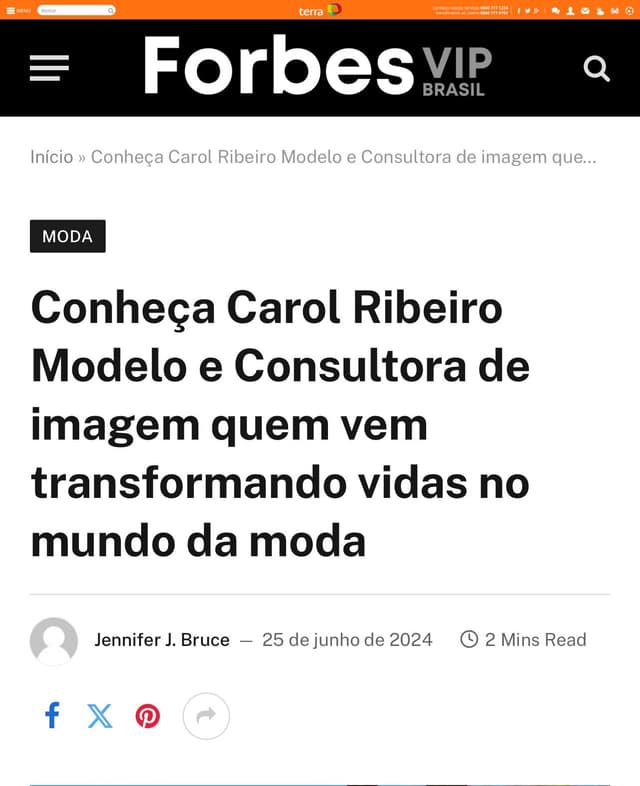Share the article on Facebook
640x786 pixels.
pos(52,715)
